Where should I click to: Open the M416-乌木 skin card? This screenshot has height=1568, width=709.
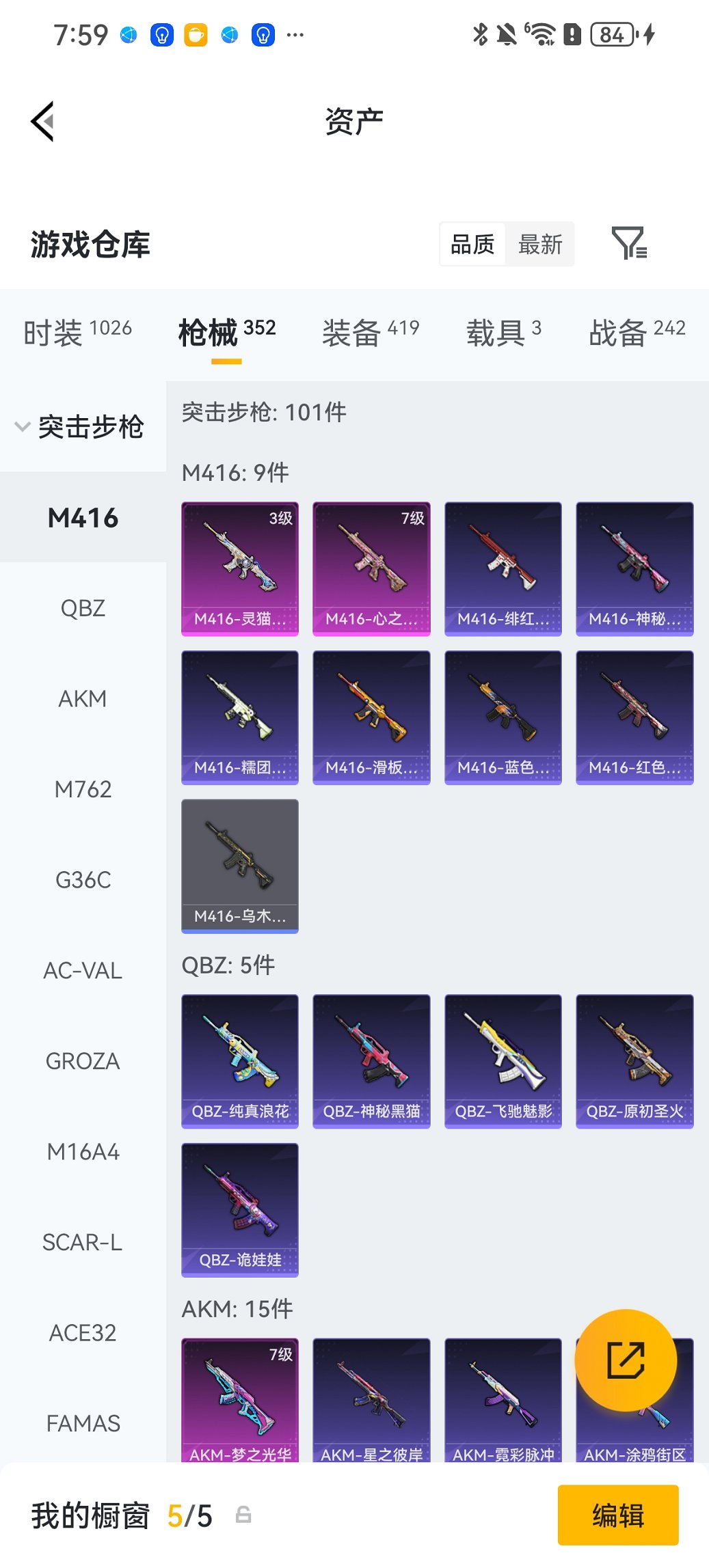click(x=240, y=866)
